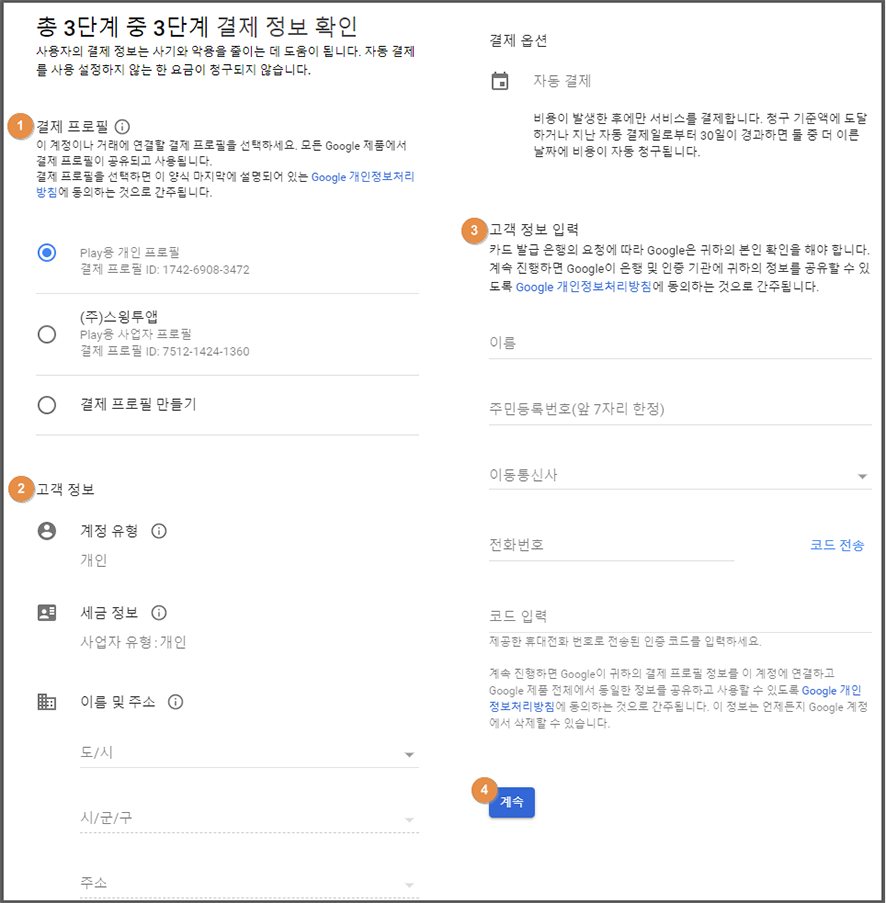The image size is (886, 903).
Task: Focus the 이름 input field
Action: [680, 343]
